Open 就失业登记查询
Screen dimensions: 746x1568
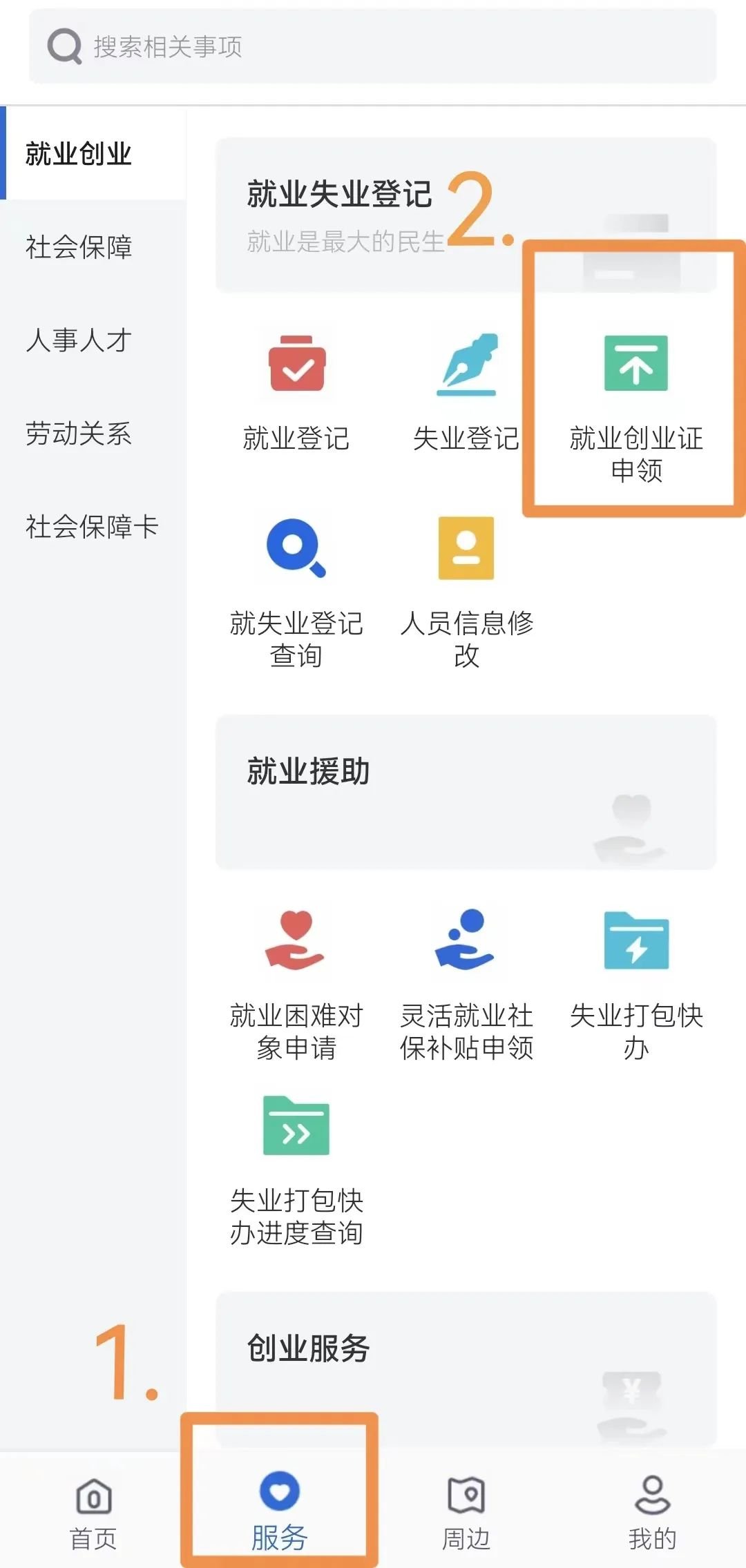tap(296, 590)
